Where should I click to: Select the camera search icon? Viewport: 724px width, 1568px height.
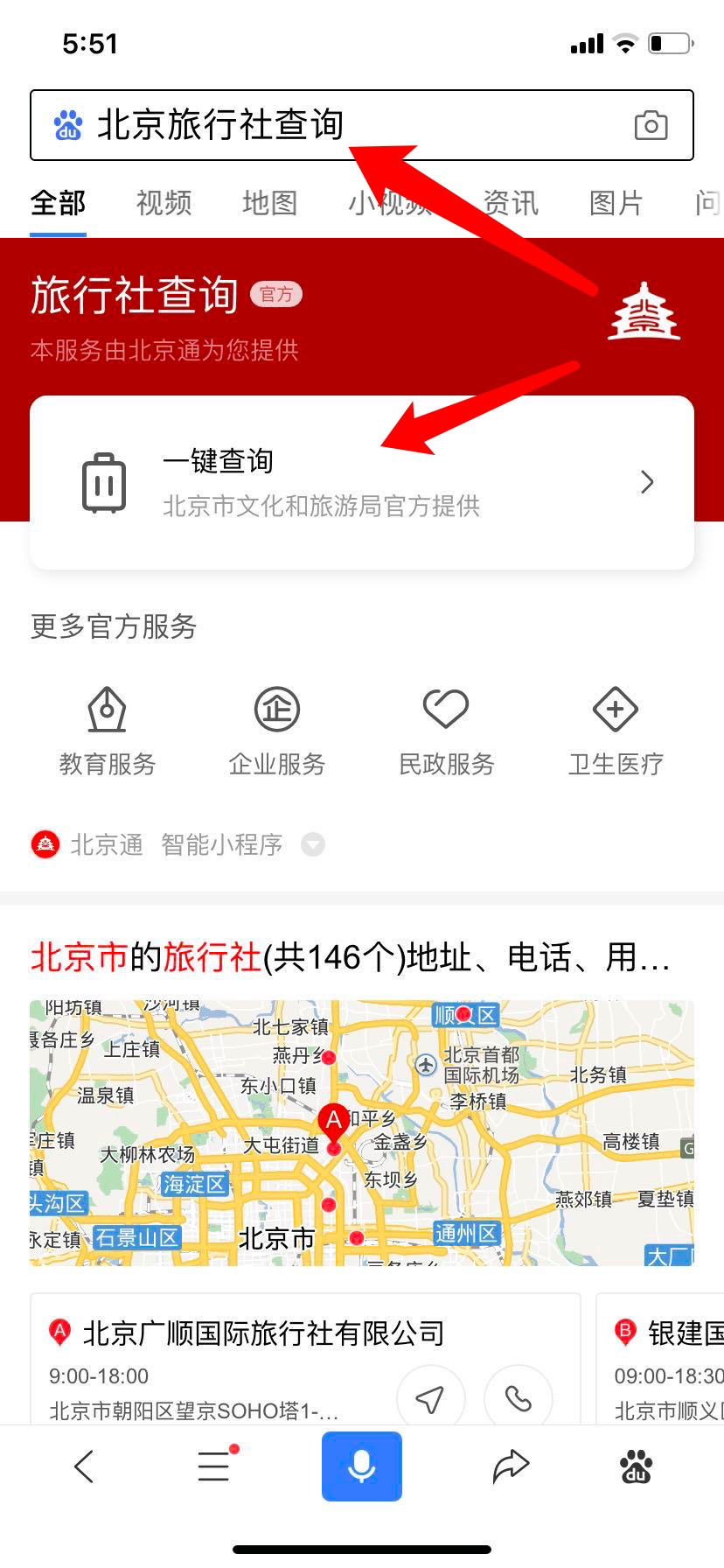coord(651,126)
